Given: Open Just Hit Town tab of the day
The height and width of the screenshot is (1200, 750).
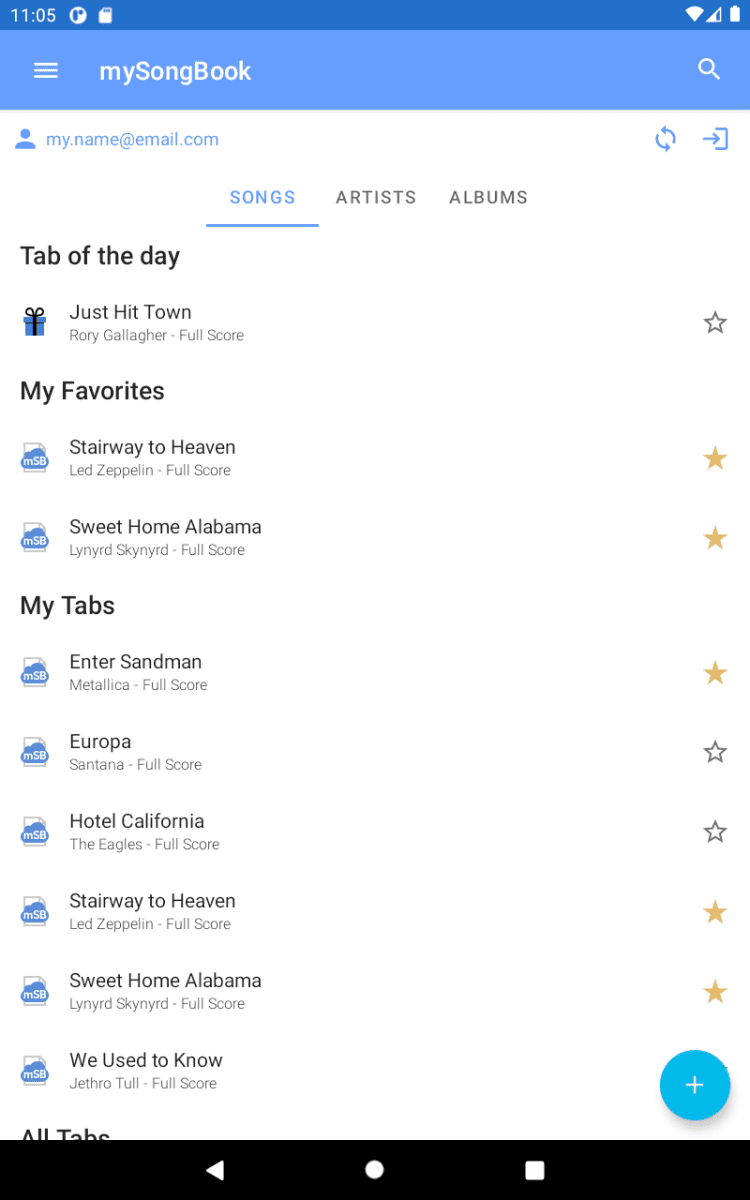Looking at the screenshot, I should pyautogui.click(x=156, y=322).
